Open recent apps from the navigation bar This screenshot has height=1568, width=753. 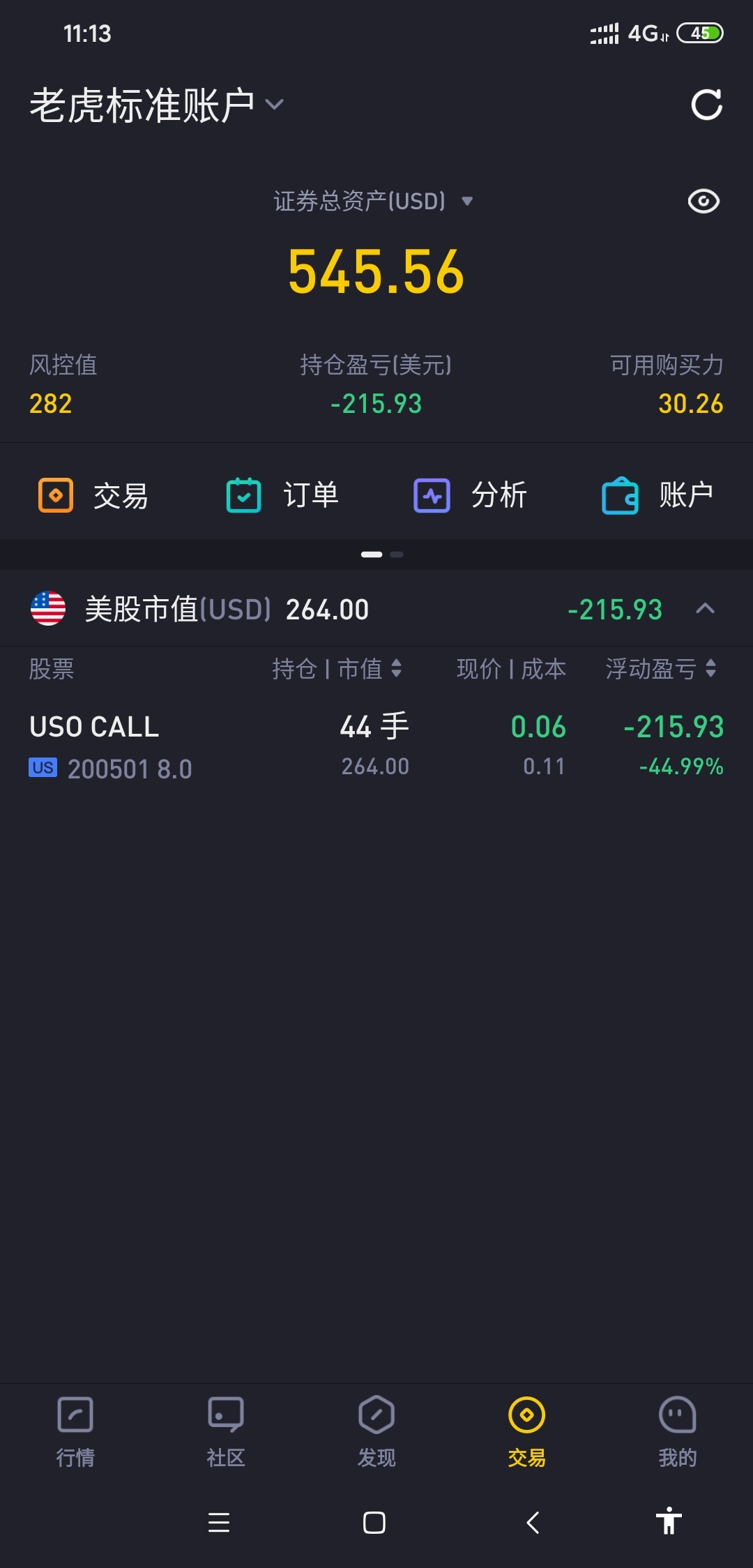(x=219, y=1523)
